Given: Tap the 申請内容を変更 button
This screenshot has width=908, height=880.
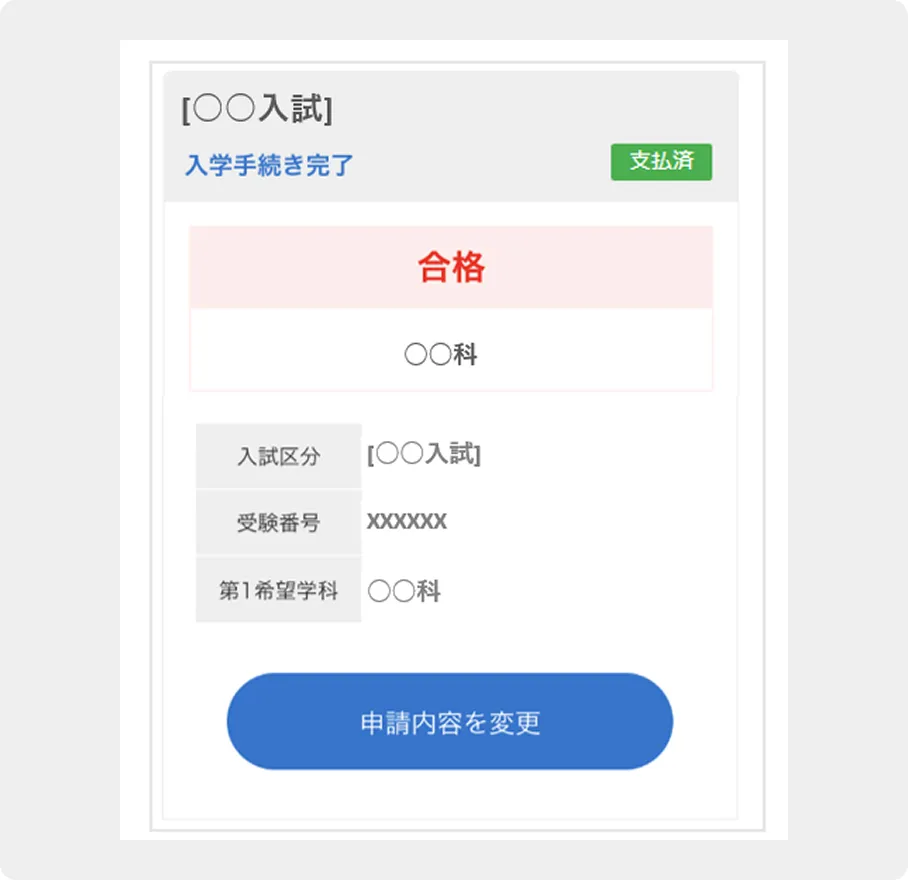Looking at the screenshot, I should coord(450,722).
